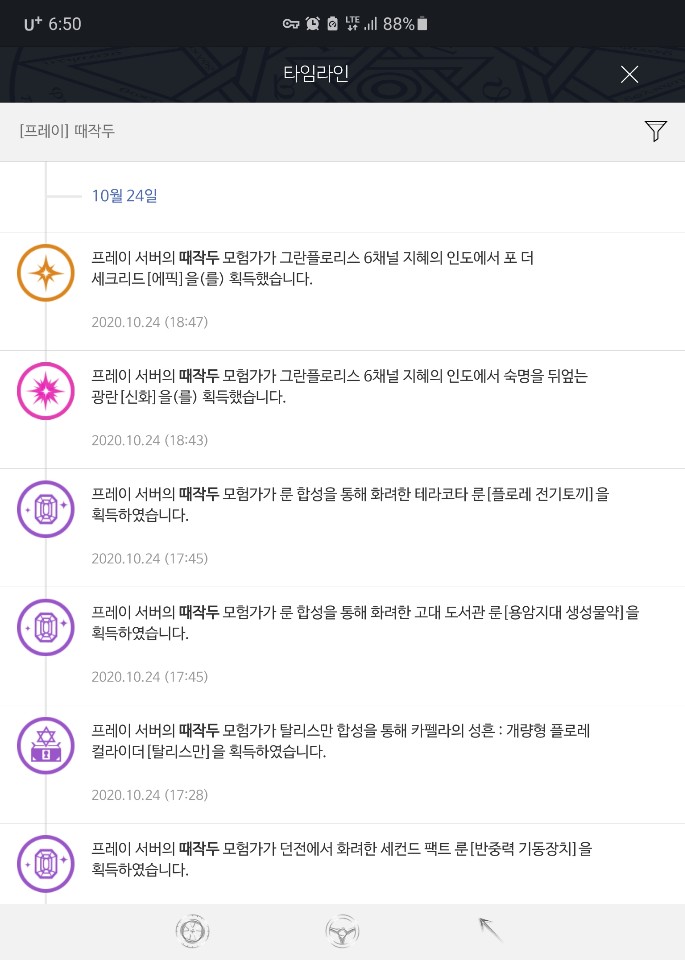
Task: Open the timeline filter options
Action: tap(655, 131)
